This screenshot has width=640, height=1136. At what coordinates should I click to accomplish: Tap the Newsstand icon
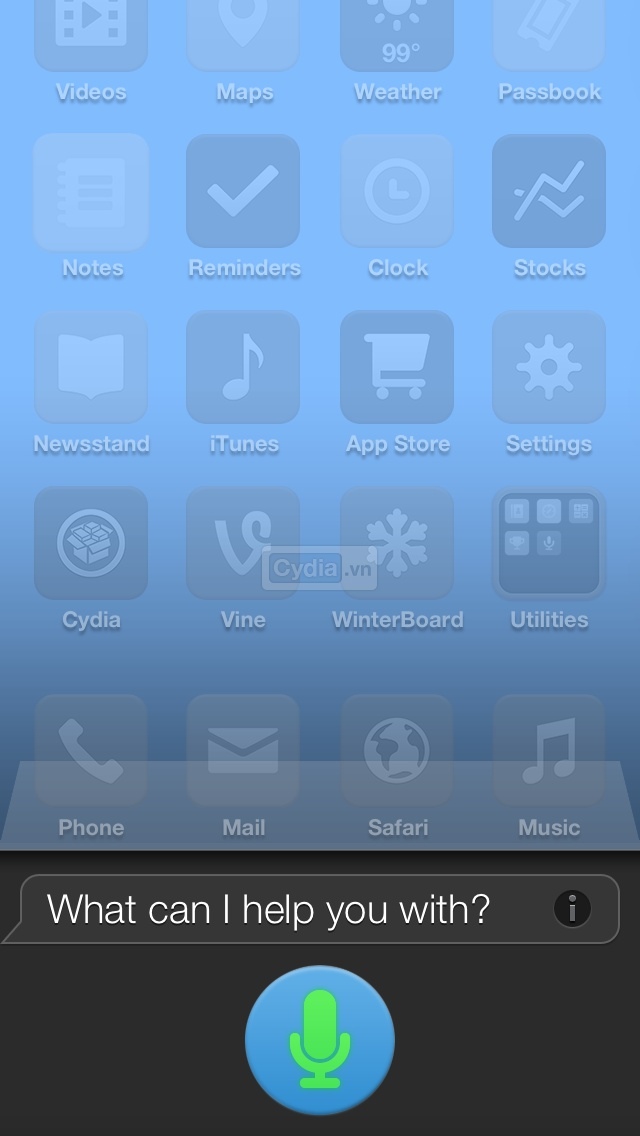click(91, 367)
